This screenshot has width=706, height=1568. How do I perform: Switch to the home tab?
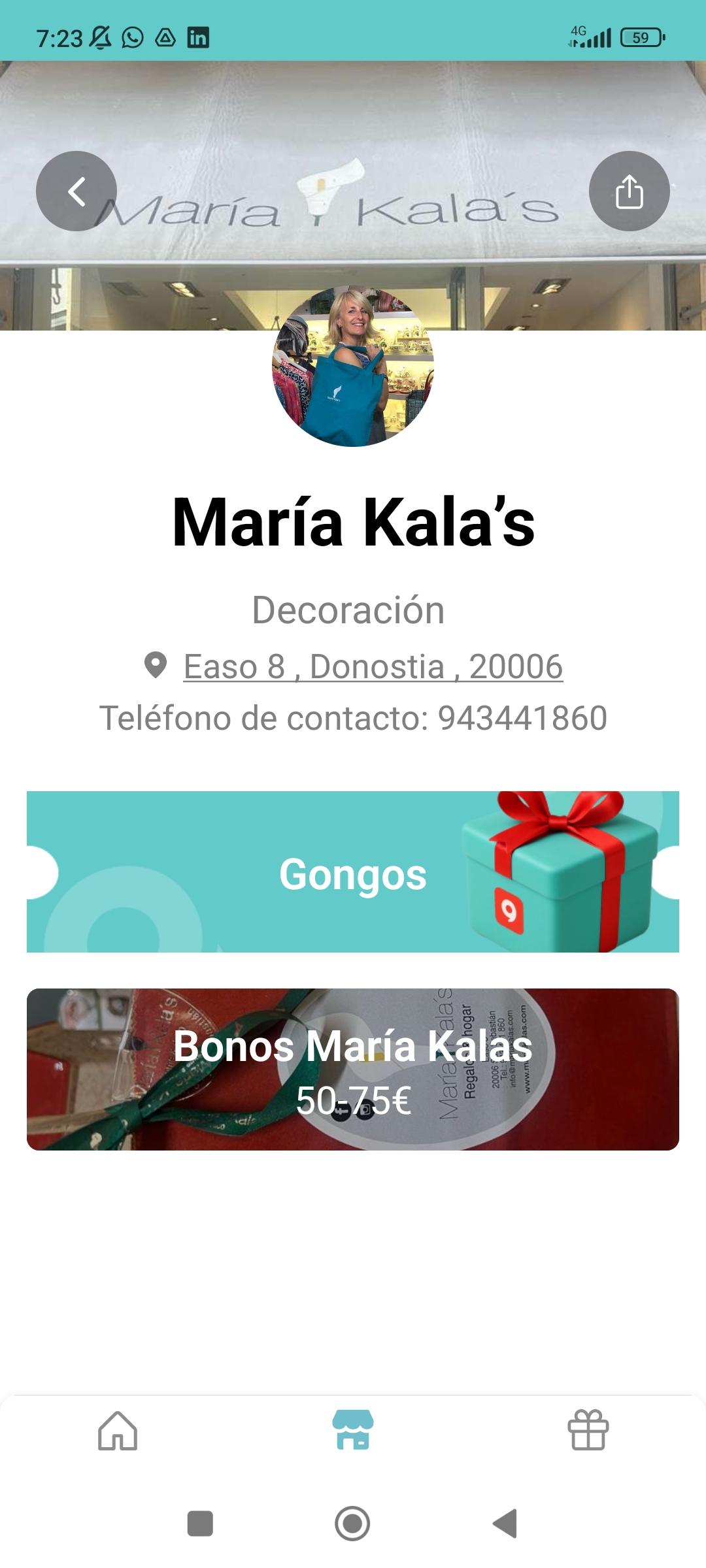point(118,1431)
